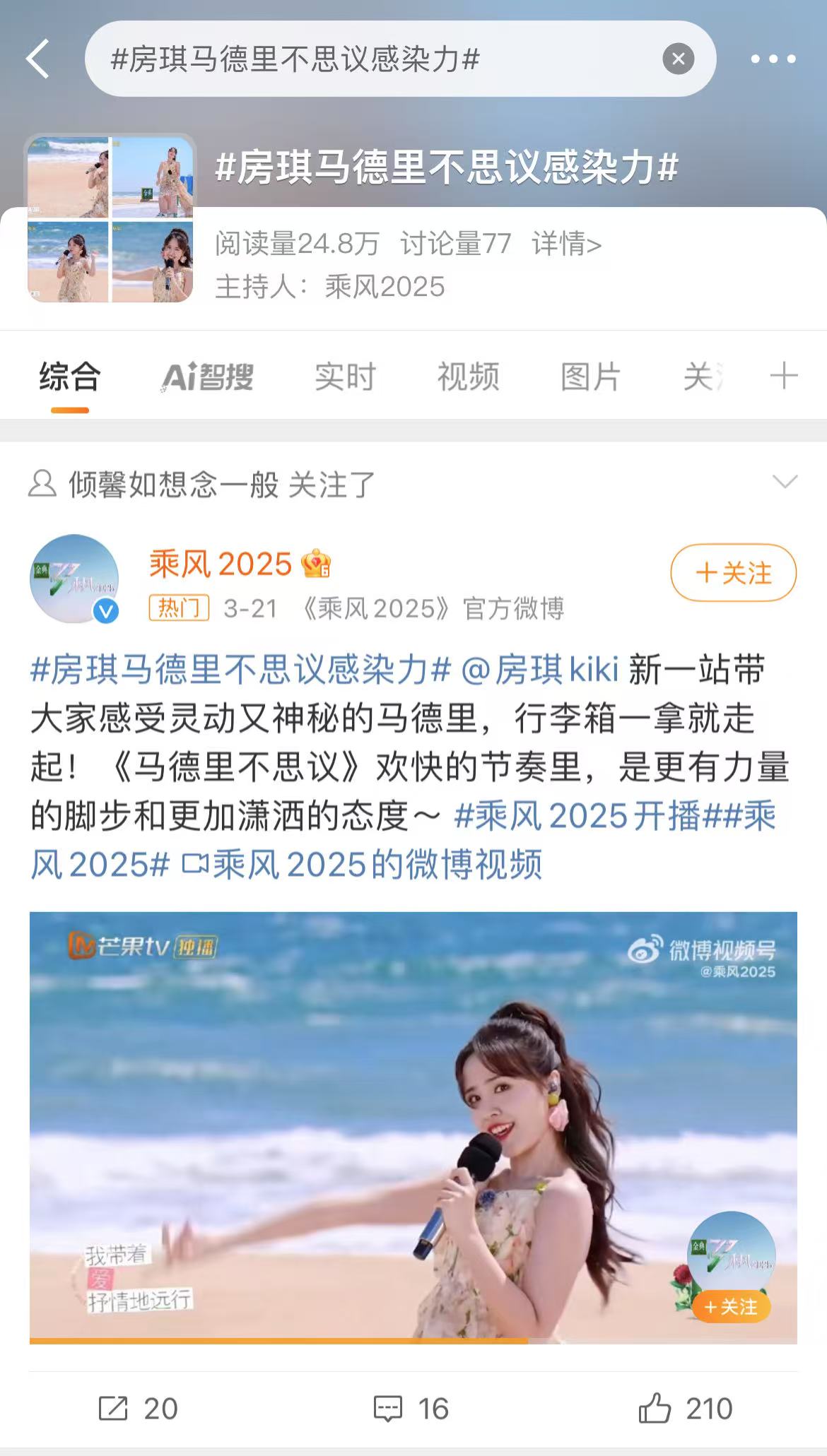
Task: Expand the post options chevron
Action: click(x=785, y=483)
